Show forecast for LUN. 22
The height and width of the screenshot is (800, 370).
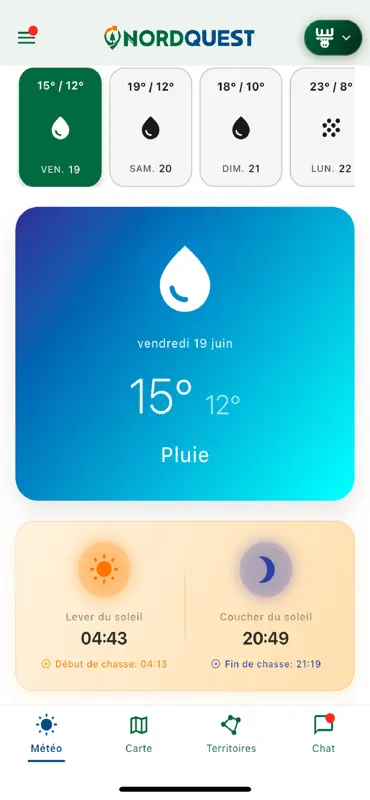[x=323, y=127]
